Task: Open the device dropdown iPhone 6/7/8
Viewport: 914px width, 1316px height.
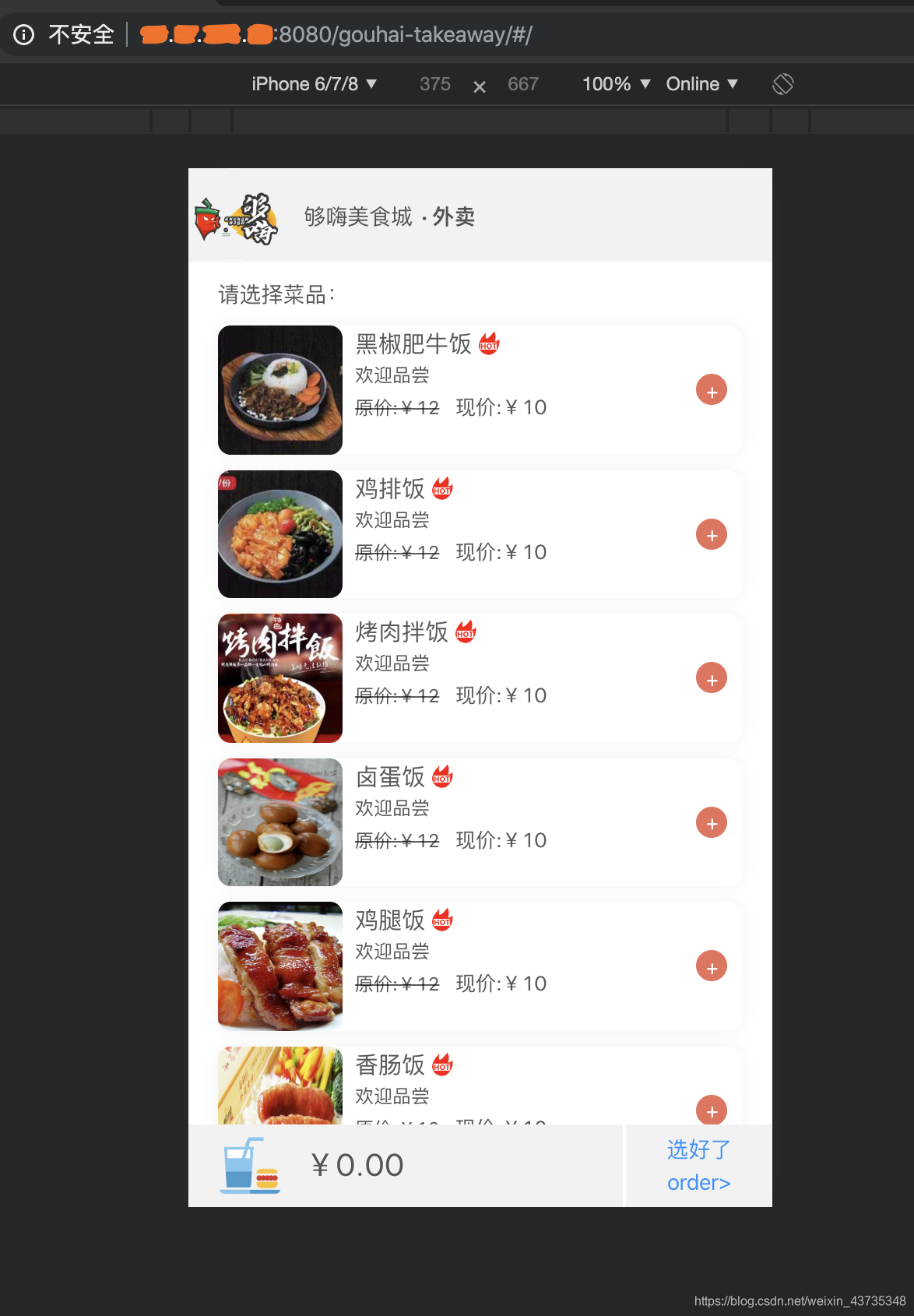Action: pyautogui.click(x=314, y=84)
